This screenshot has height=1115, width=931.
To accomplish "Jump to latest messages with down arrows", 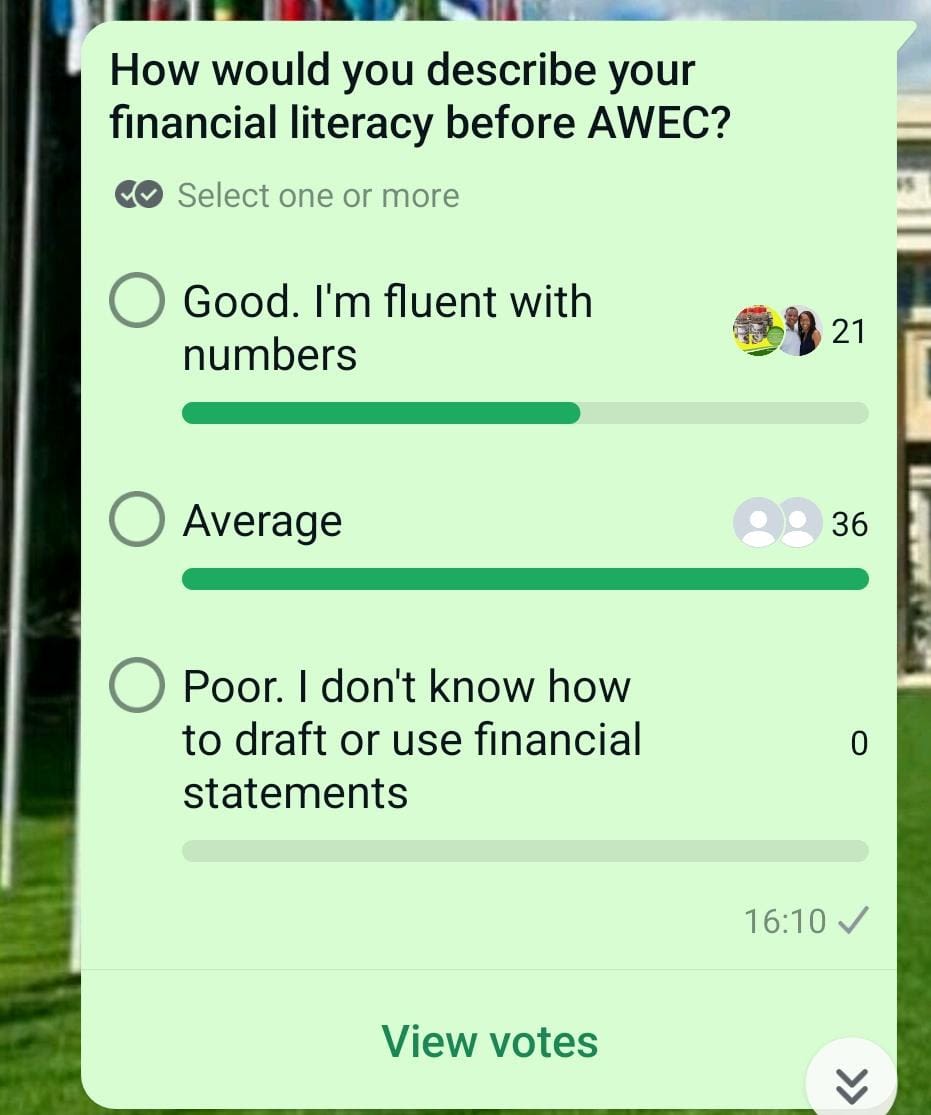I will (x=851, y=1084).
